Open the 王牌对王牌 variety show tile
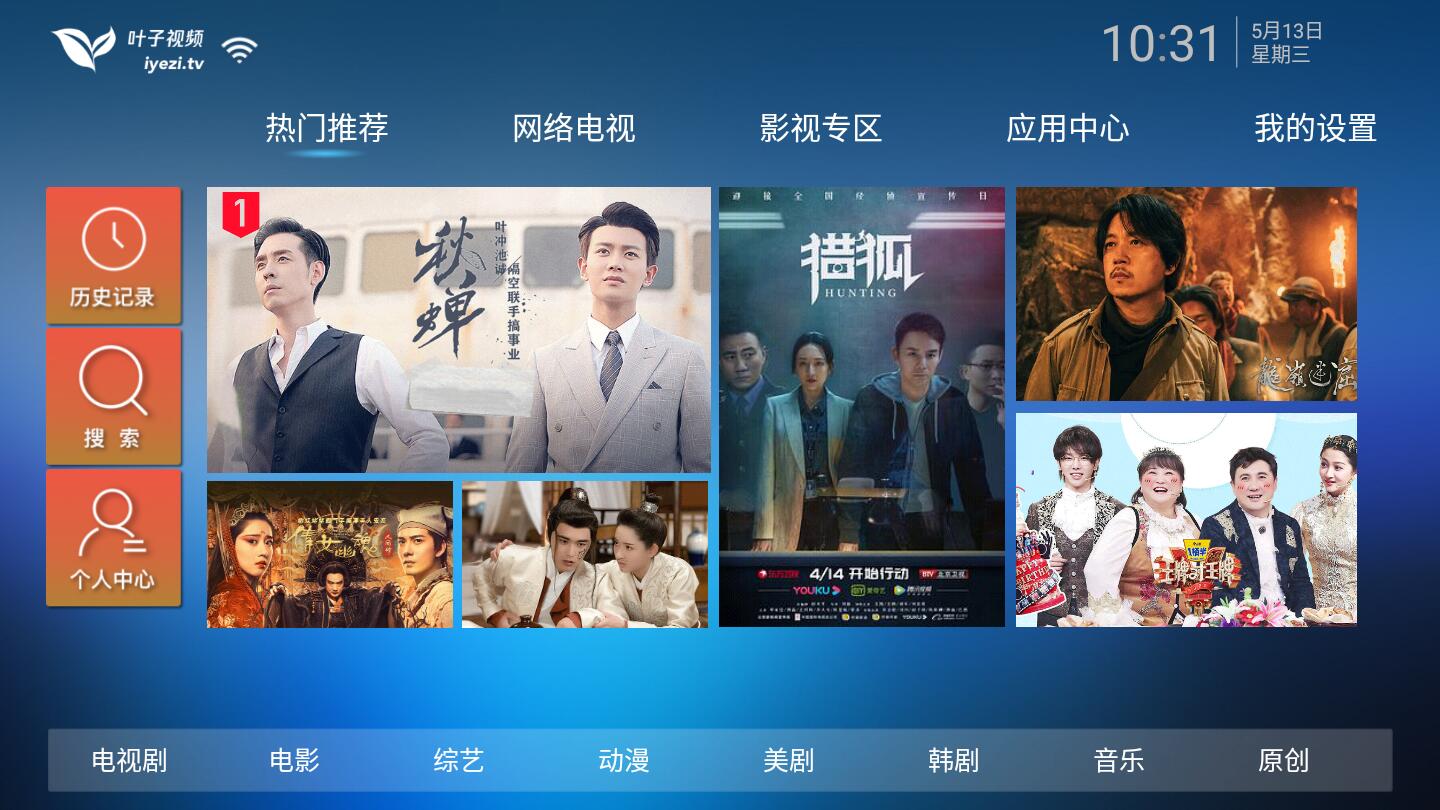Screen dimensions: 1440x810 [1186, 520]
